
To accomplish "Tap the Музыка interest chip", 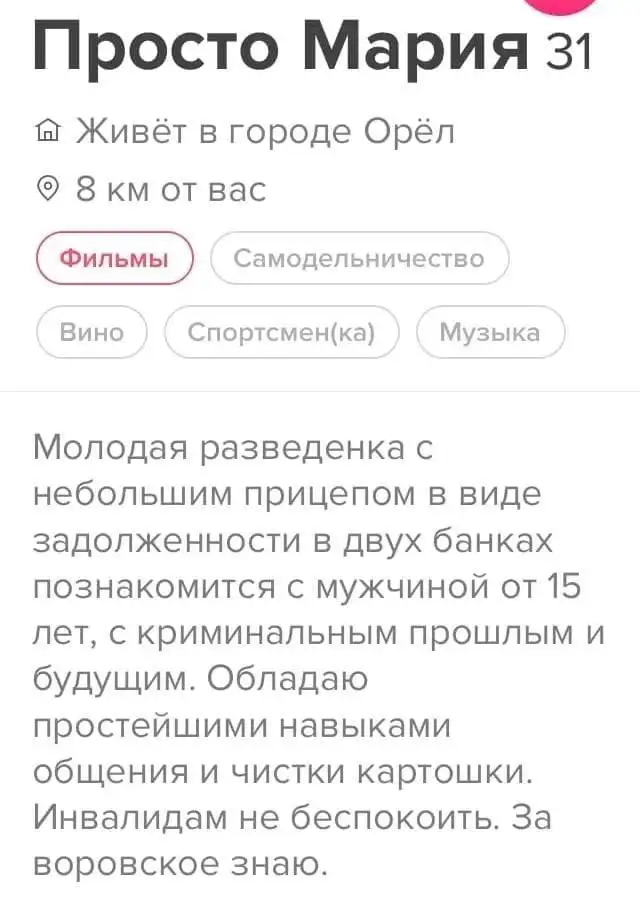I will 490,332.
